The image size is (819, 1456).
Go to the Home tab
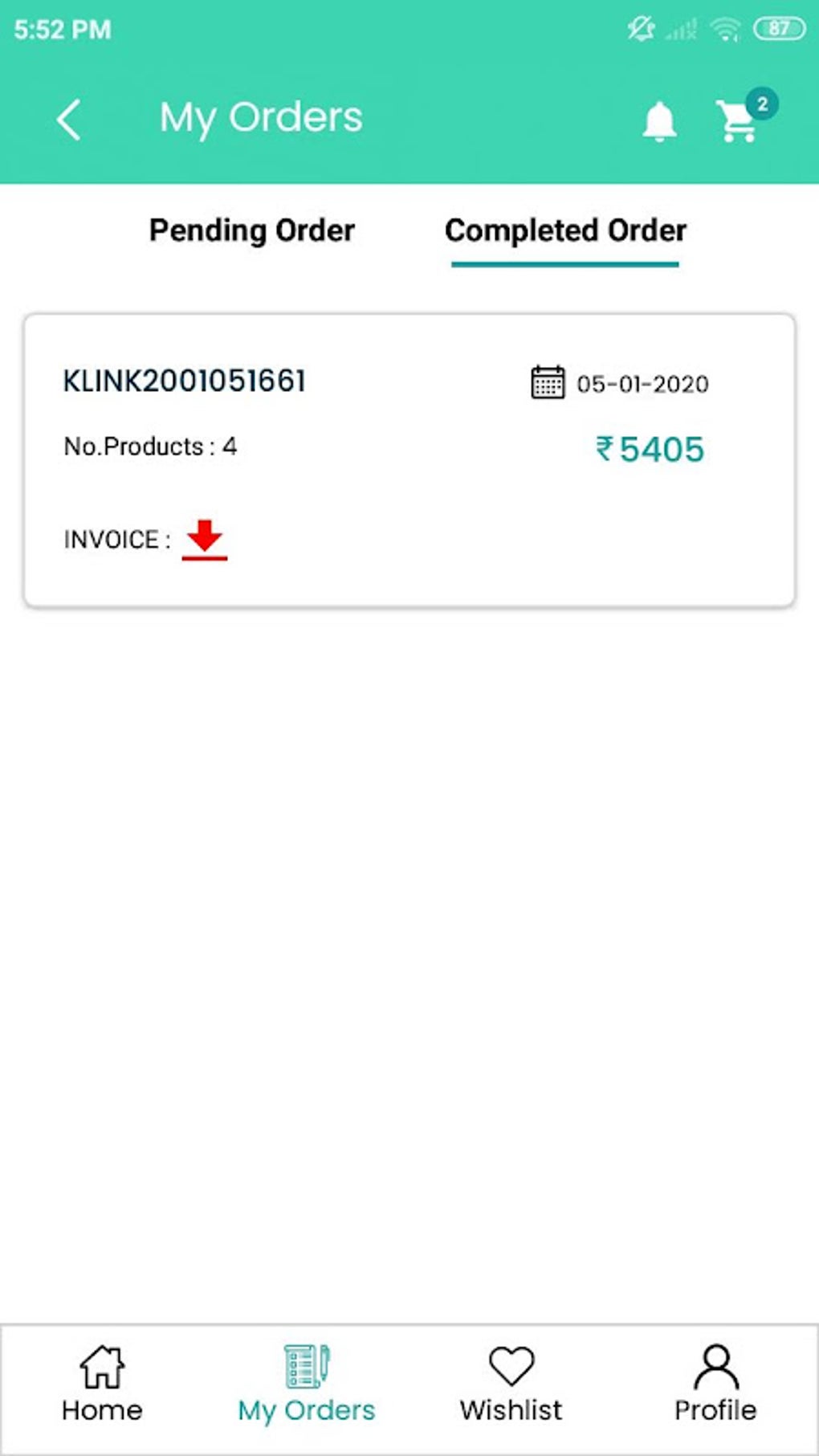102,1385
